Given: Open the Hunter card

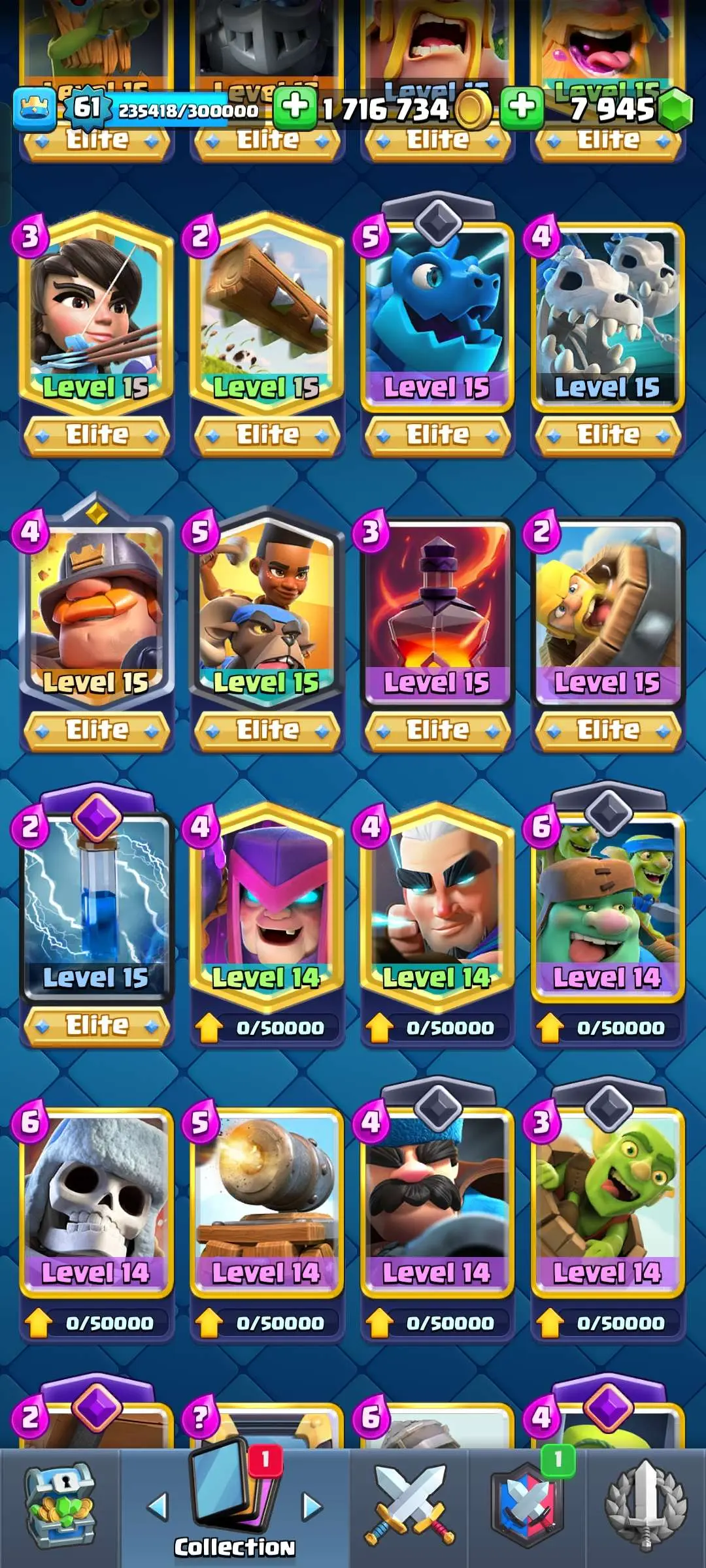Looking at the screenshot, I should point(437,1199).
